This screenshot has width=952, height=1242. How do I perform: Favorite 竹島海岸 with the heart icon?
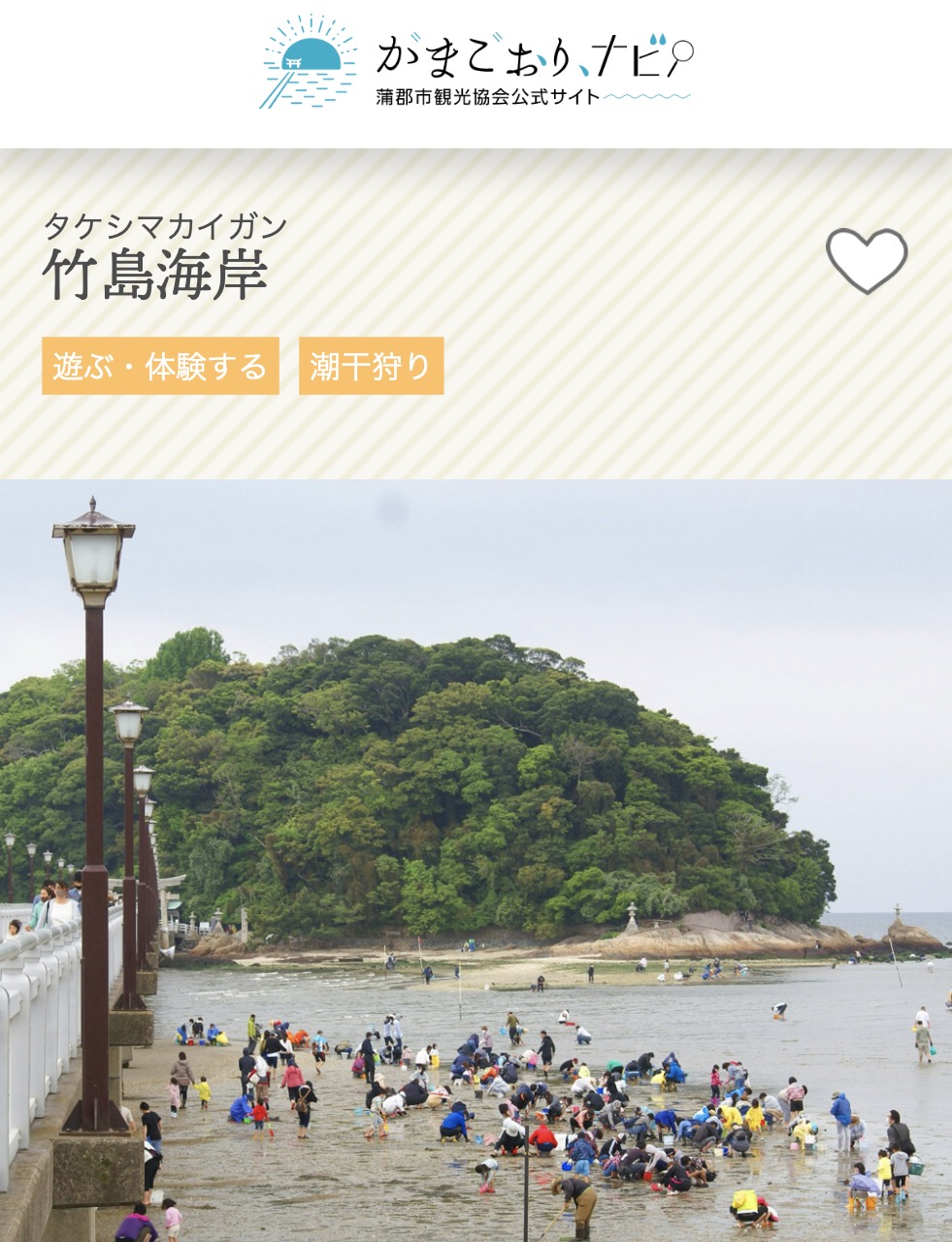pos(866,260)
